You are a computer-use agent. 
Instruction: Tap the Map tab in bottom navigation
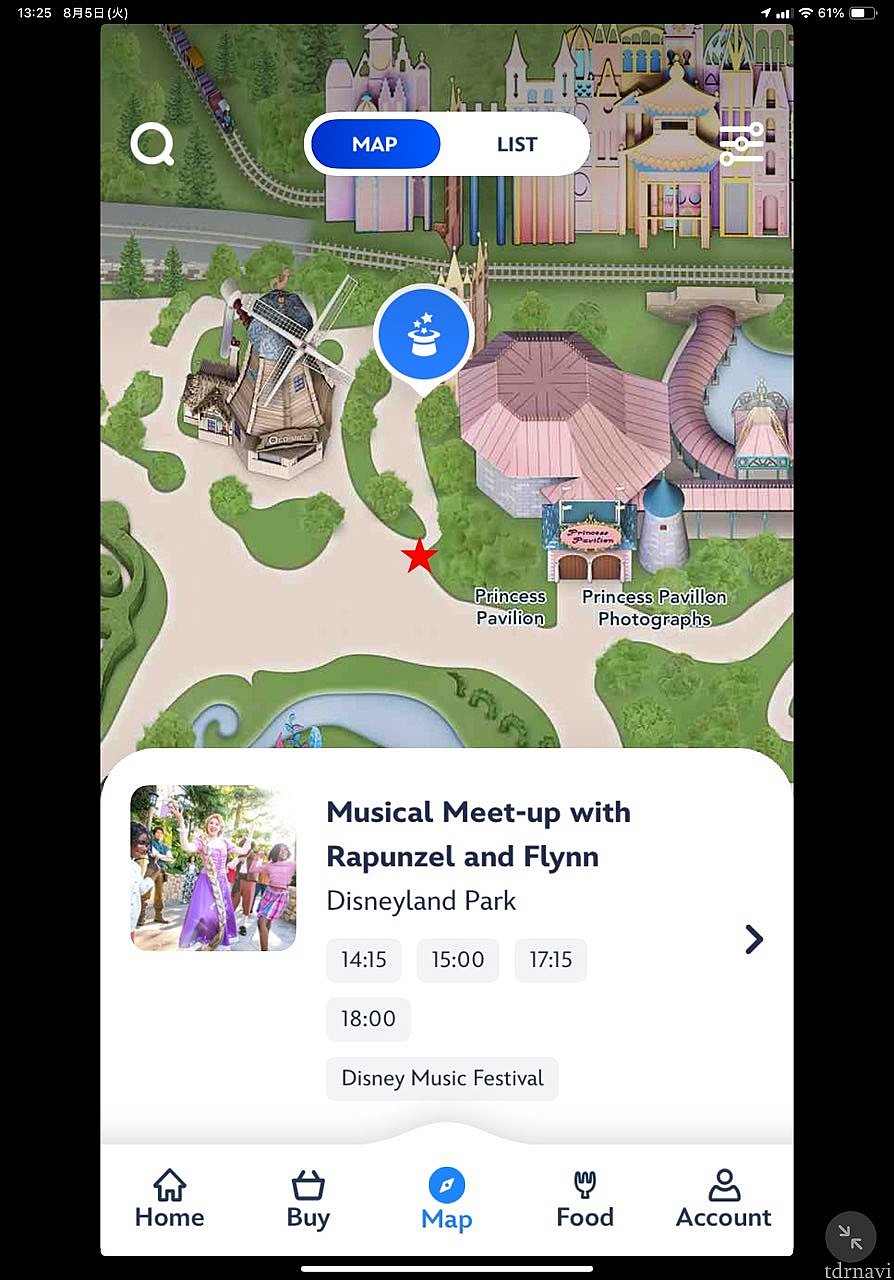(x=447, y=1200)
